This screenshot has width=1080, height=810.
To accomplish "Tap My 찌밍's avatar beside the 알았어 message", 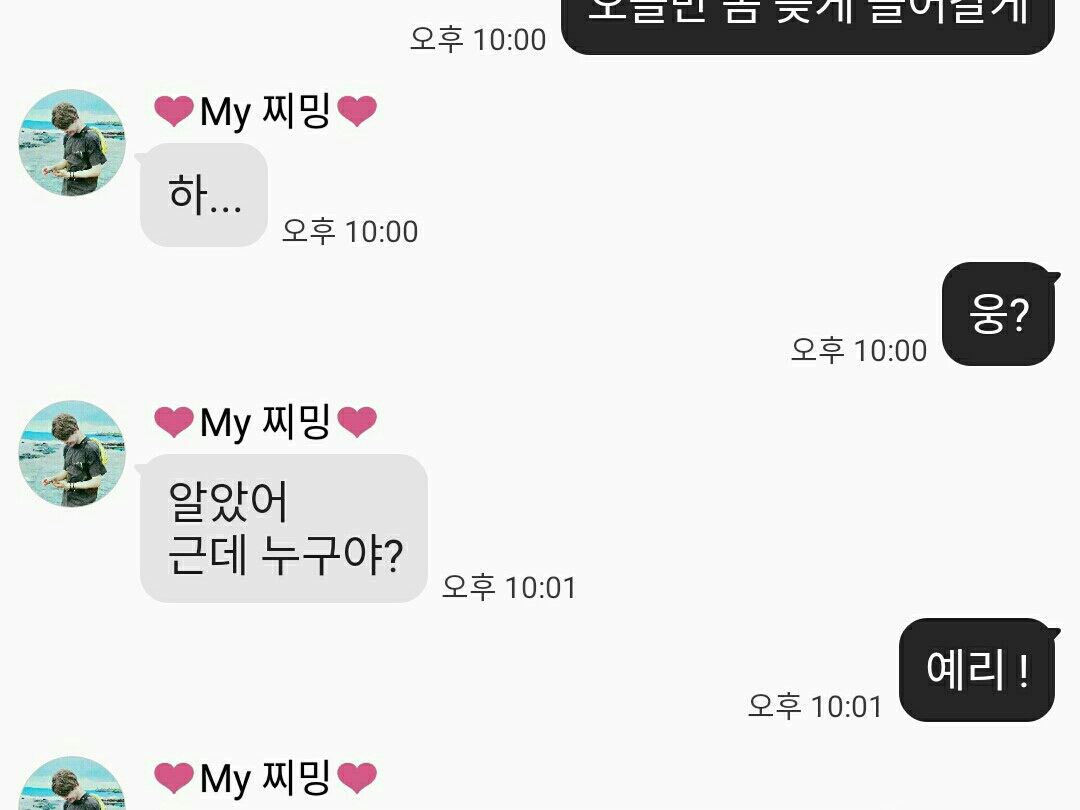I will tap(72, 454).
